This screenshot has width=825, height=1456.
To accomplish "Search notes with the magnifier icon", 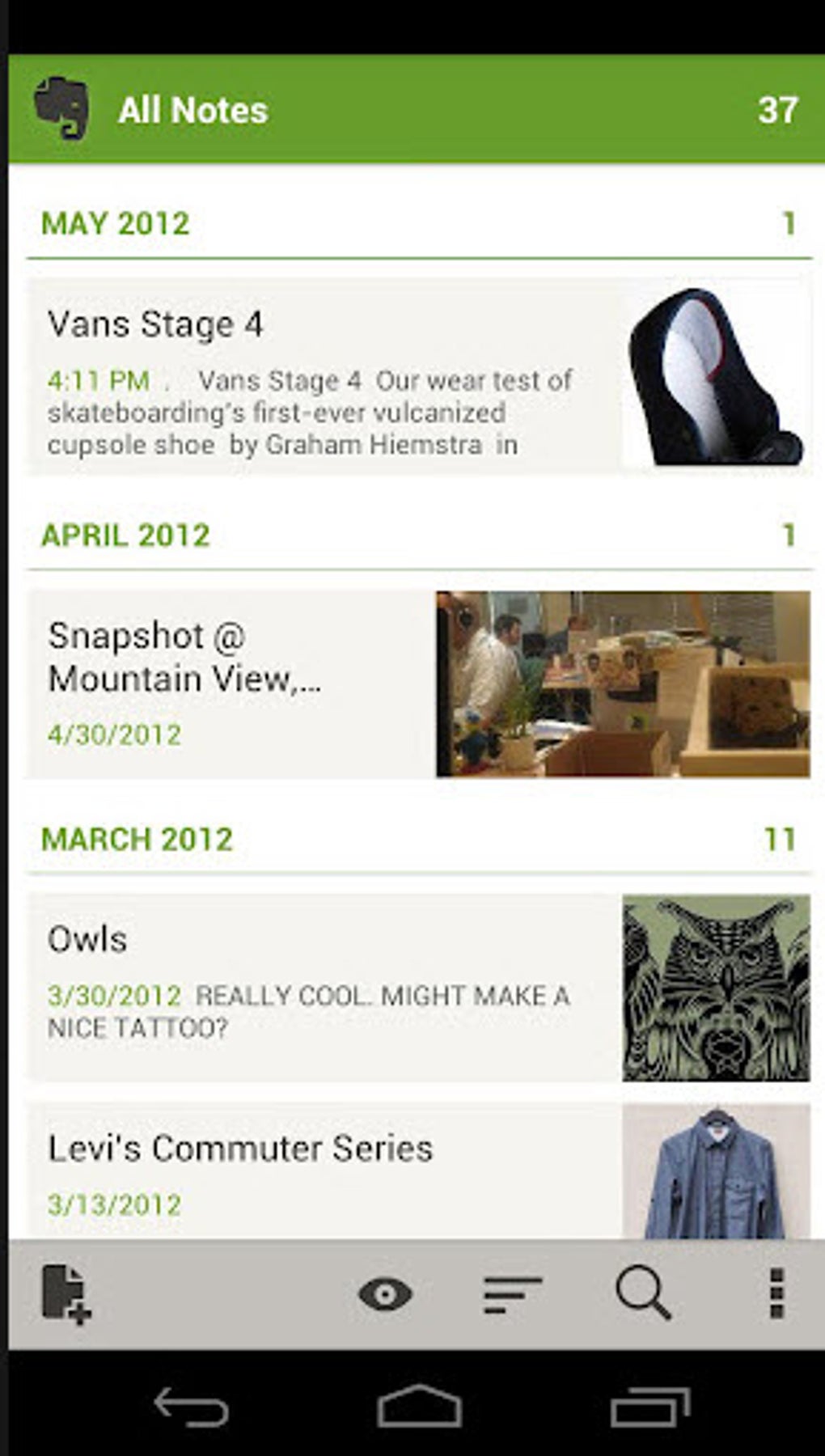I will tap(644, 1293).
